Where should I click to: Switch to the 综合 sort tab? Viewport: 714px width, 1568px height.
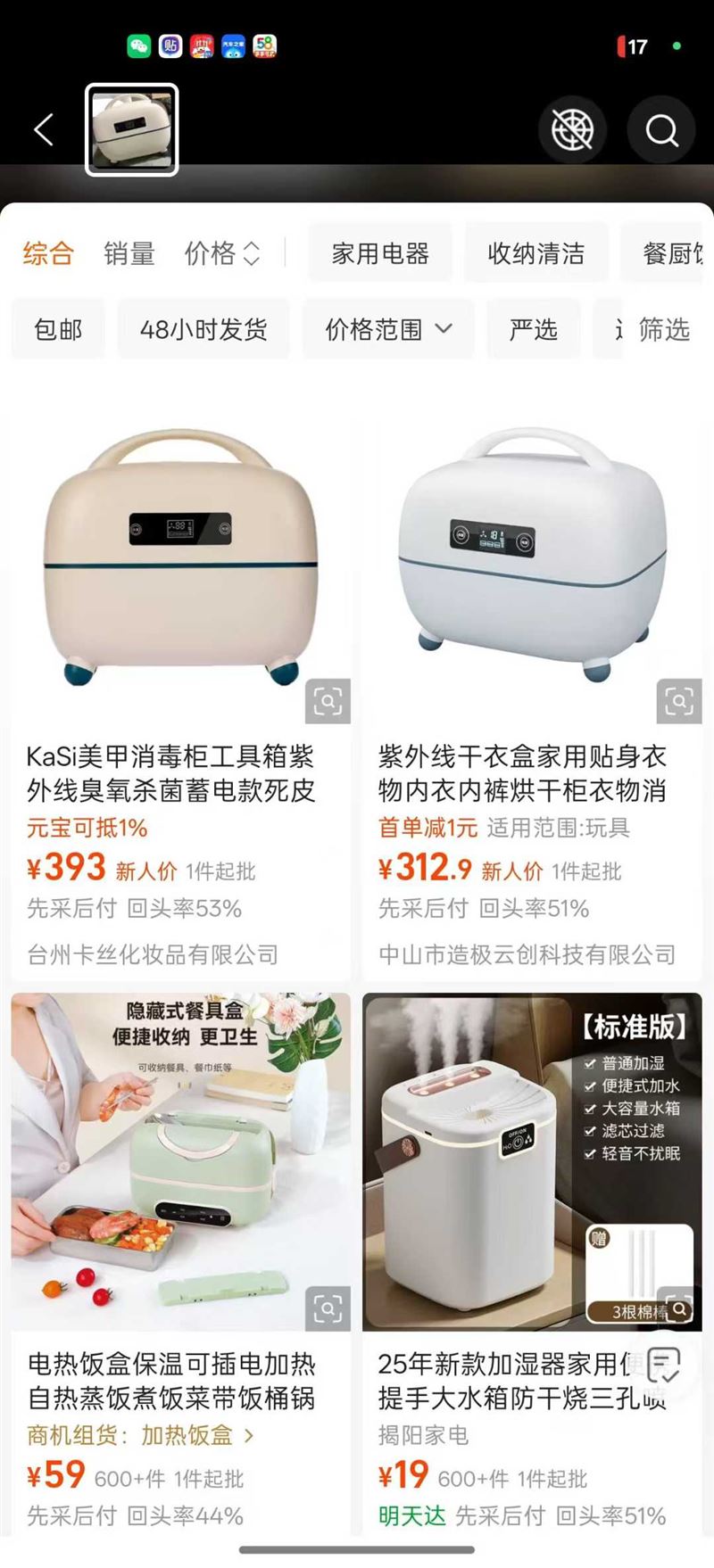click(x=48, y=253)
